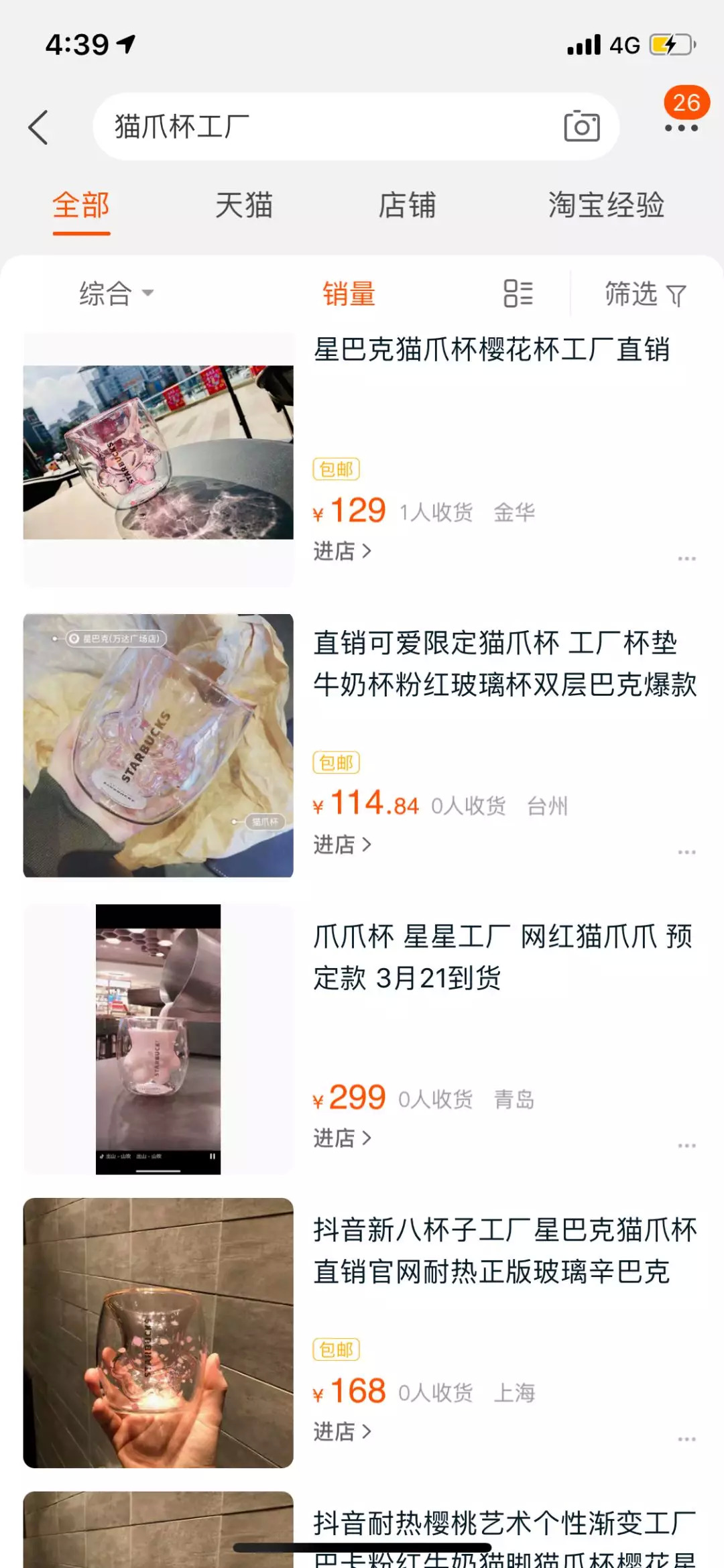
Task: Open the 筛选 filter panel
Action: pos(645,294)
